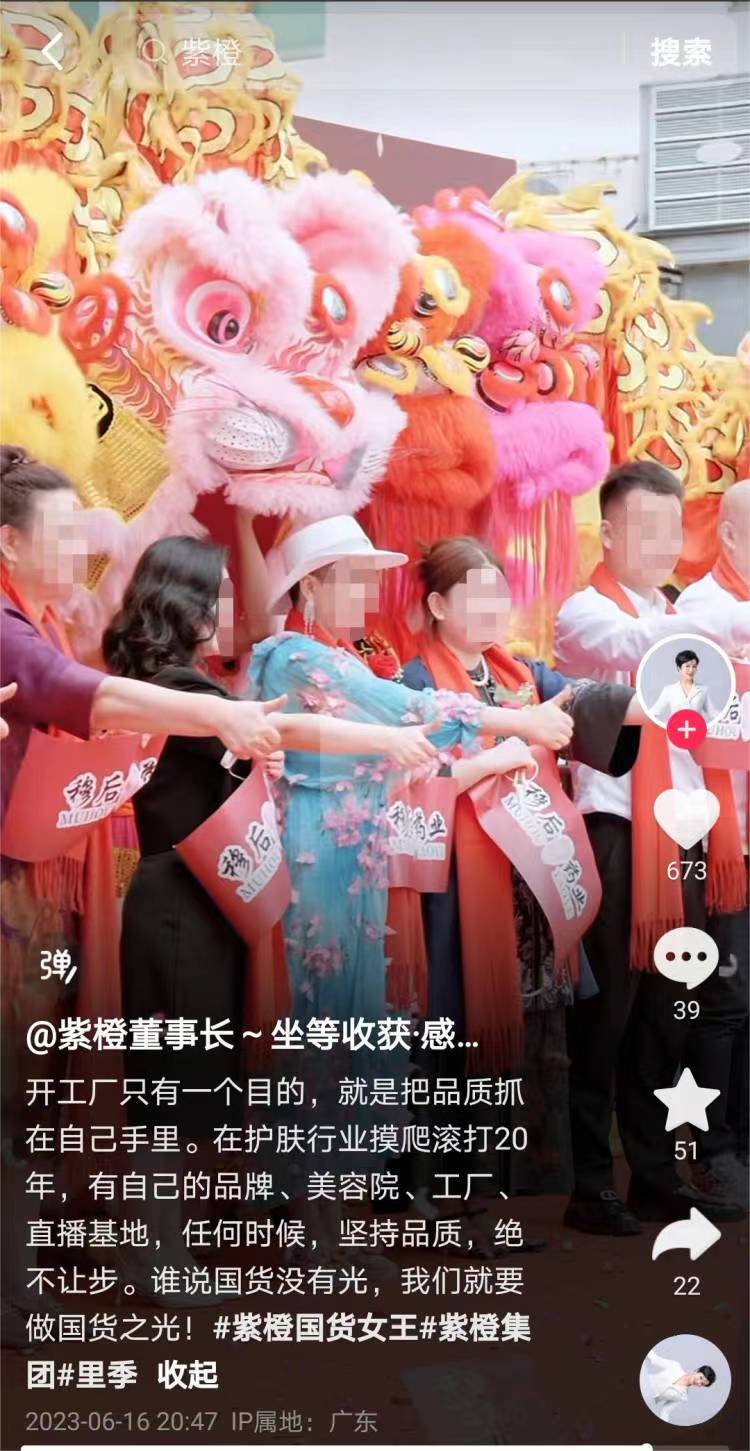
Task: Open the comments on this video
Action: tap(686, 957)
